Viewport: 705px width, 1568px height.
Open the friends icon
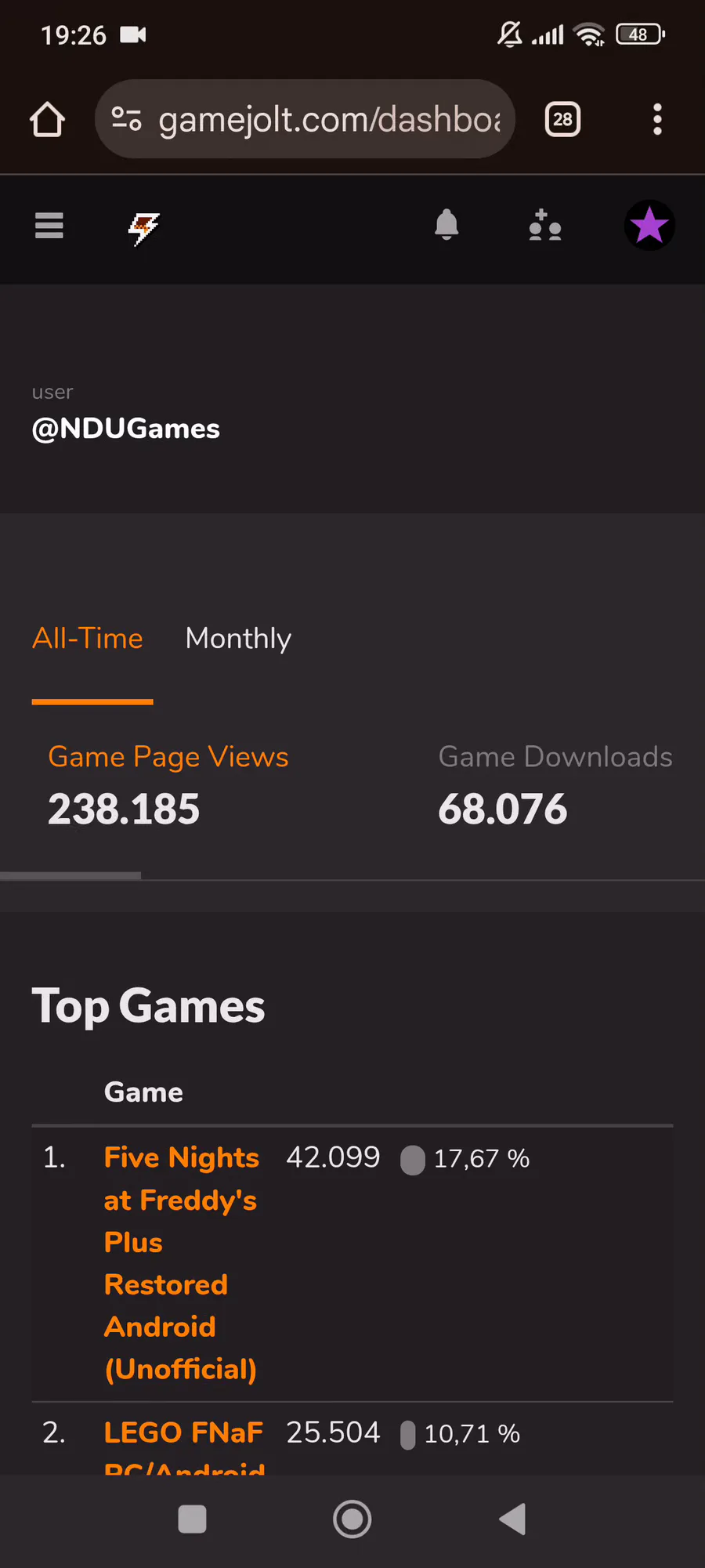coord(544,226)
